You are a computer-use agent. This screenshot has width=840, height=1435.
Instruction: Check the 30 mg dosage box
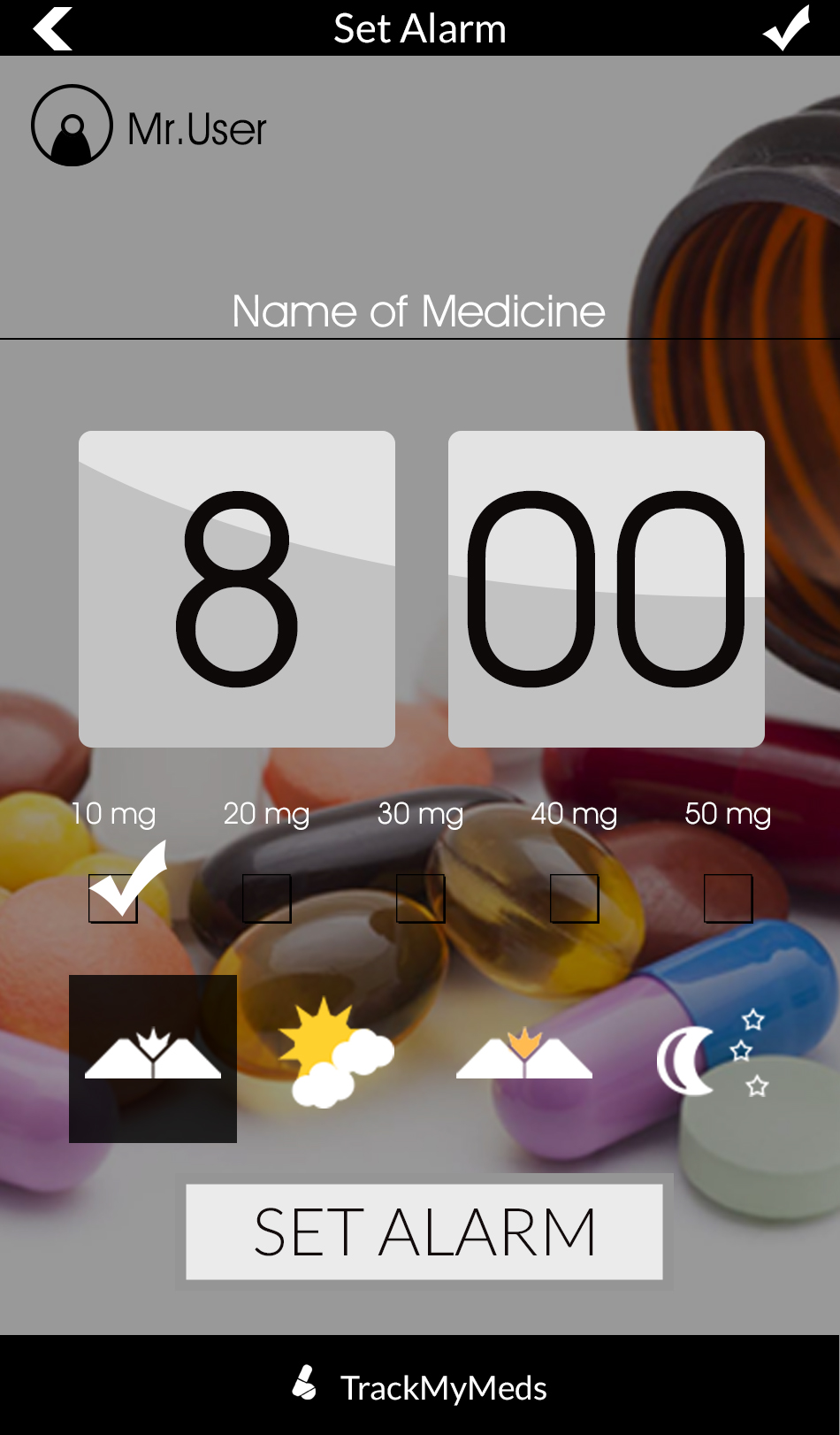[x=421, y=898]
